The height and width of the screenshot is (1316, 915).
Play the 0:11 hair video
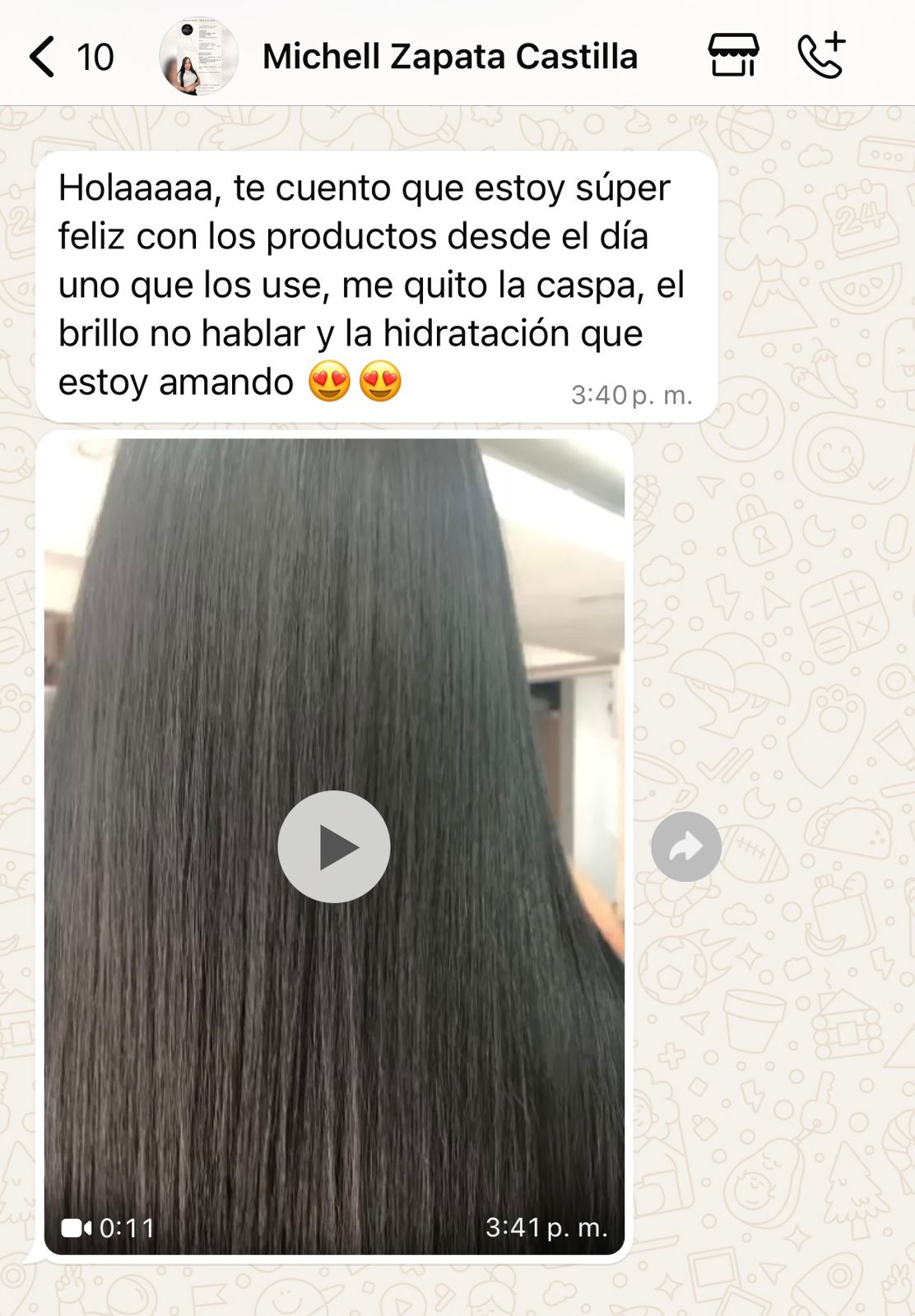333,846
